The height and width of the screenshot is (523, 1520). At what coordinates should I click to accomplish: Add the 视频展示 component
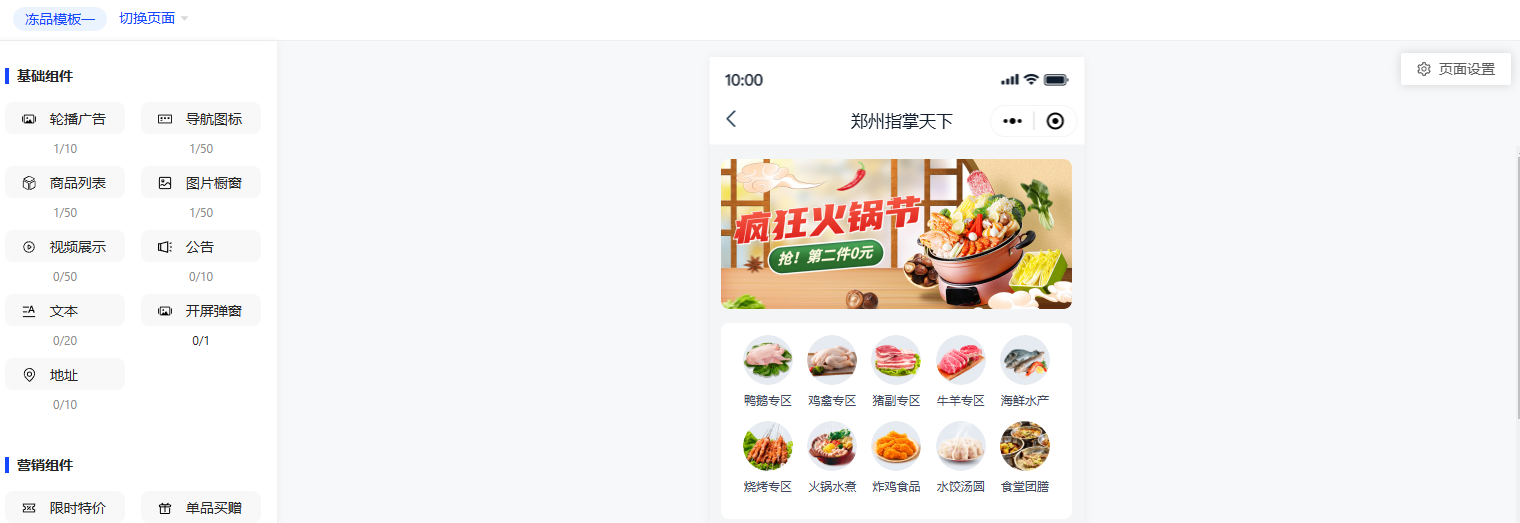[65, 247]
